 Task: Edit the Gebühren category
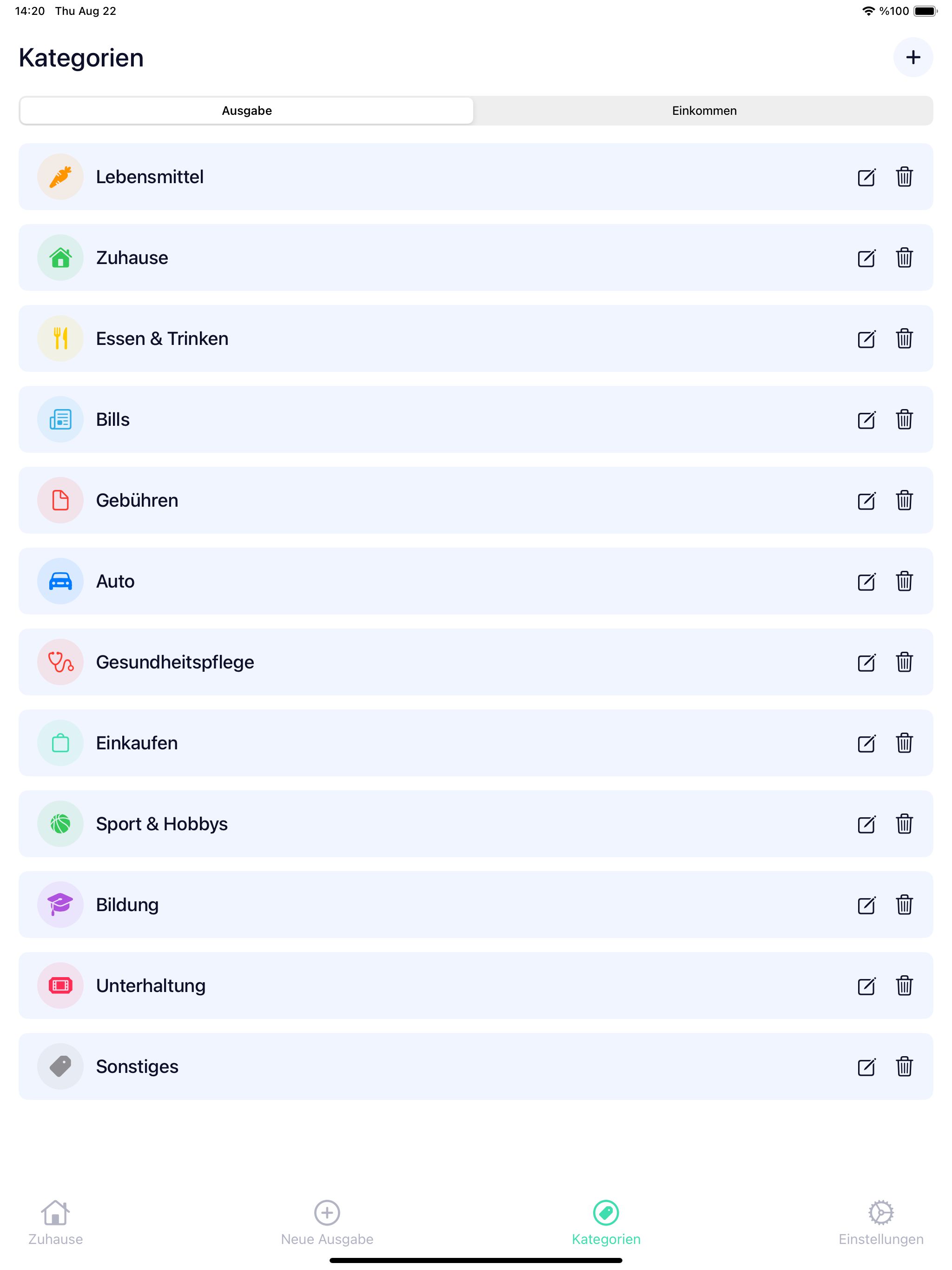click(866, 501)
